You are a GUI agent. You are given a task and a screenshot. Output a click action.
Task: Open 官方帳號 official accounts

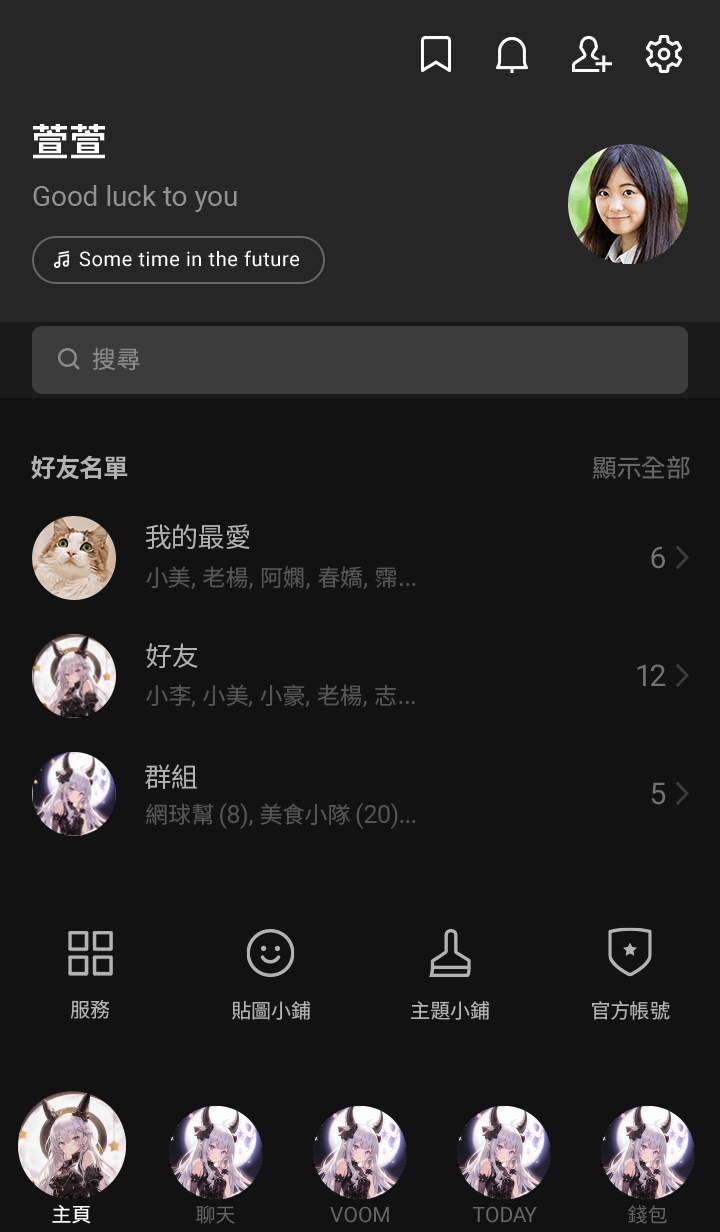pos(630,973)
